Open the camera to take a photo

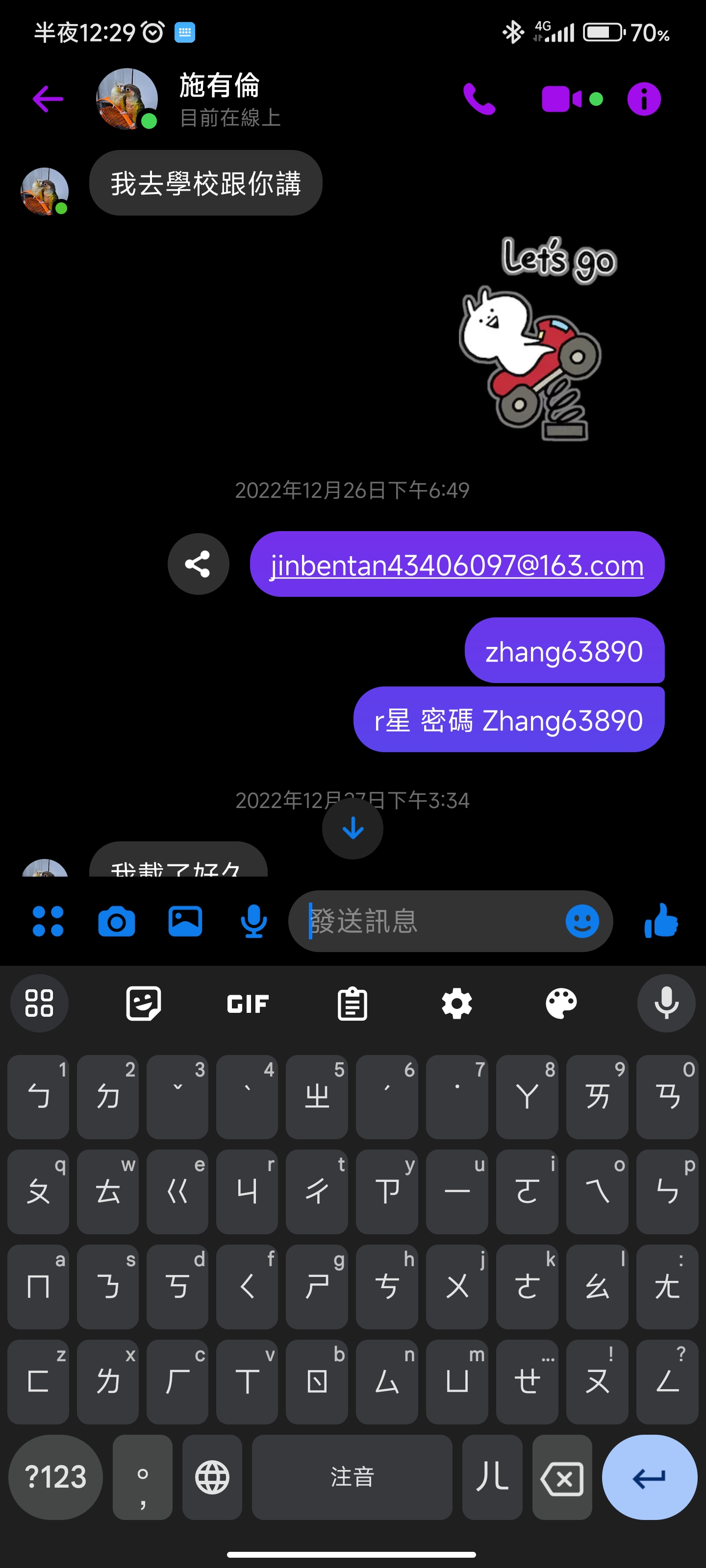[116, 921]
